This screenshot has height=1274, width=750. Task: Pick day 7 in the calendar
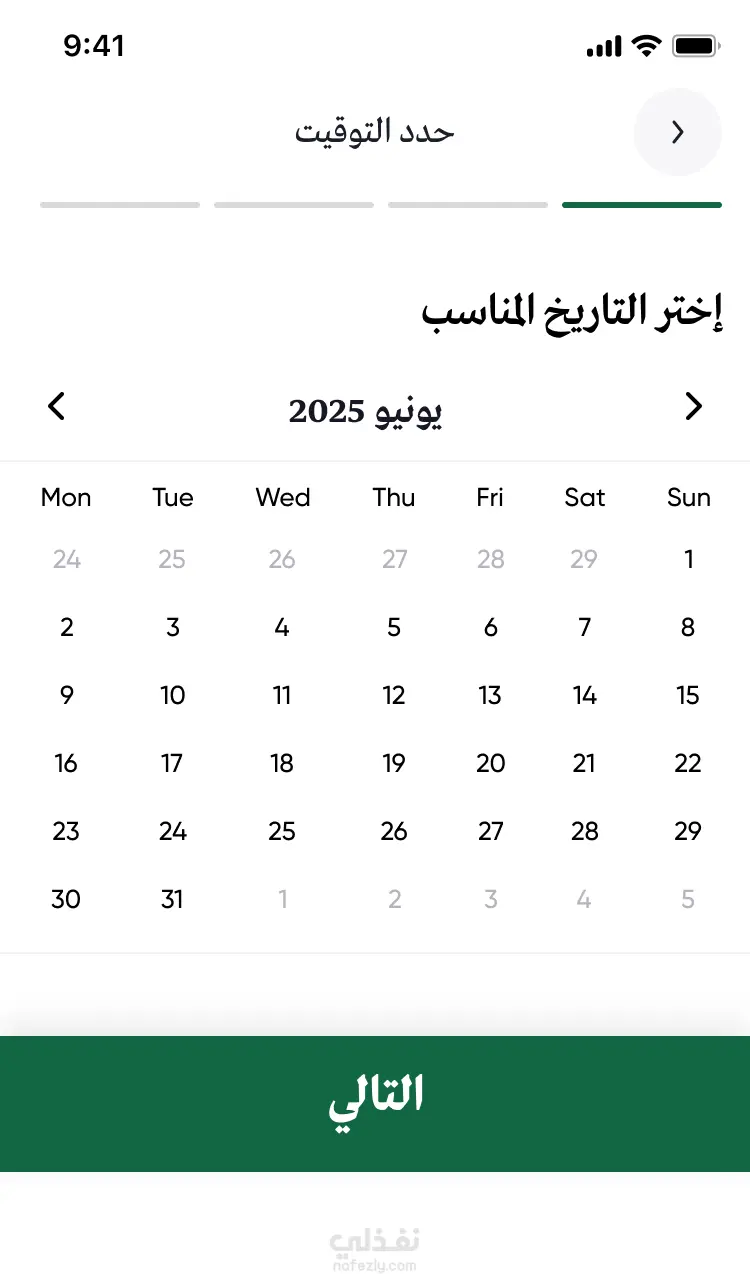pos(585,627)
